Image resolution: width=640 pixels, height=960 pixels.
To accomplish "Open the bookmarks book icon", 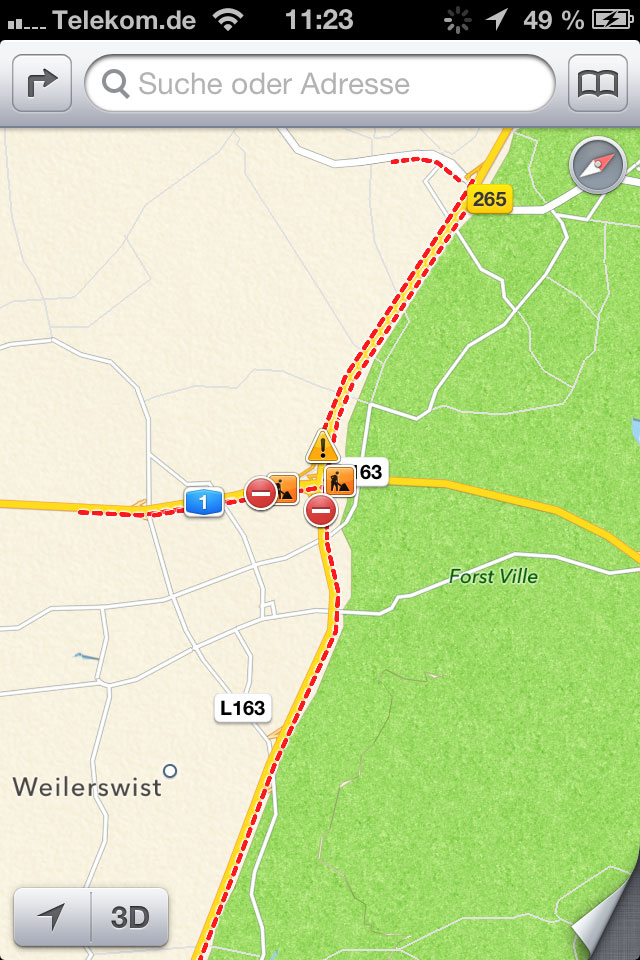I will click(x=598, y=84).
